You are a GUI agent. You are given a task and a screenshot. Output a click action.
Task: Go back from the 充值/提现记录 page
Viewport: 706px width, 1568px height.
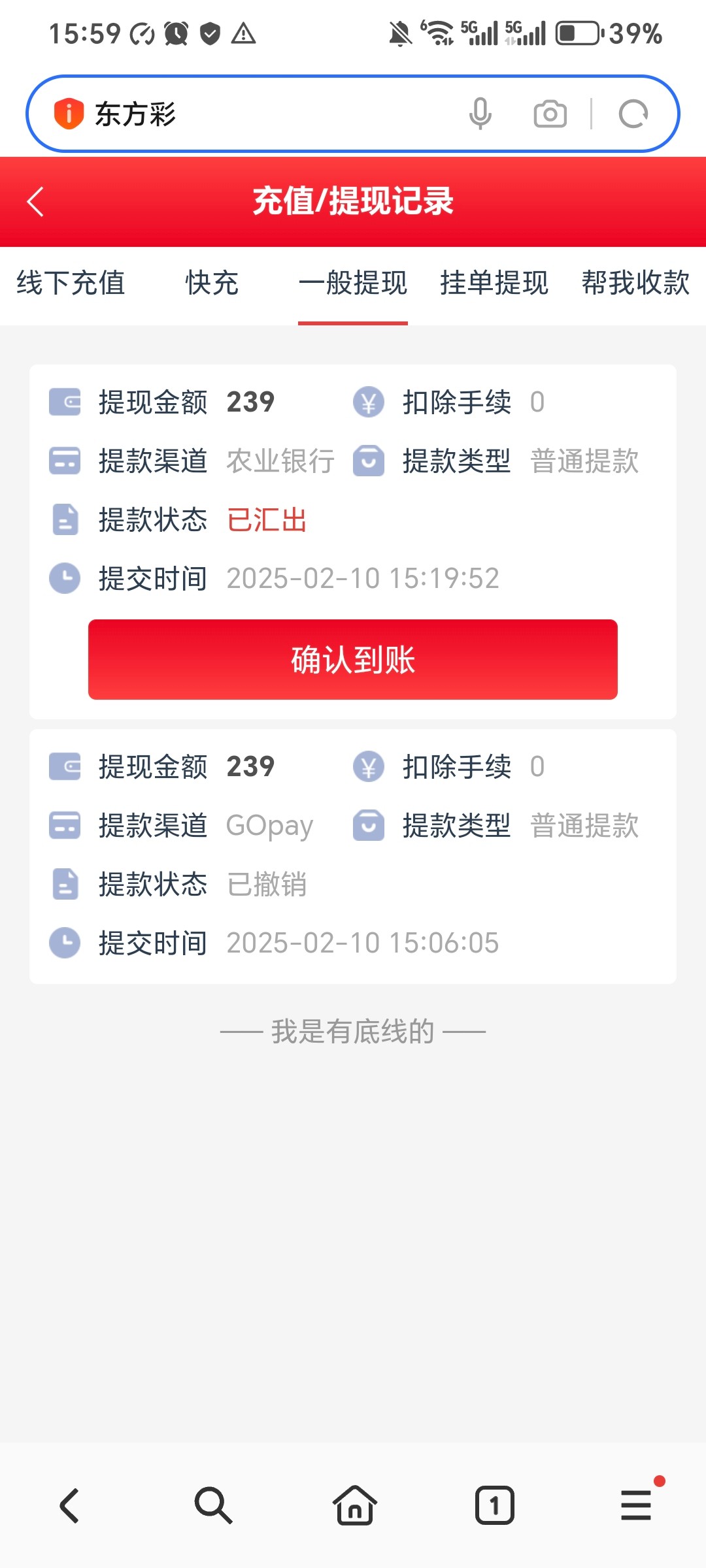[36, 201]
